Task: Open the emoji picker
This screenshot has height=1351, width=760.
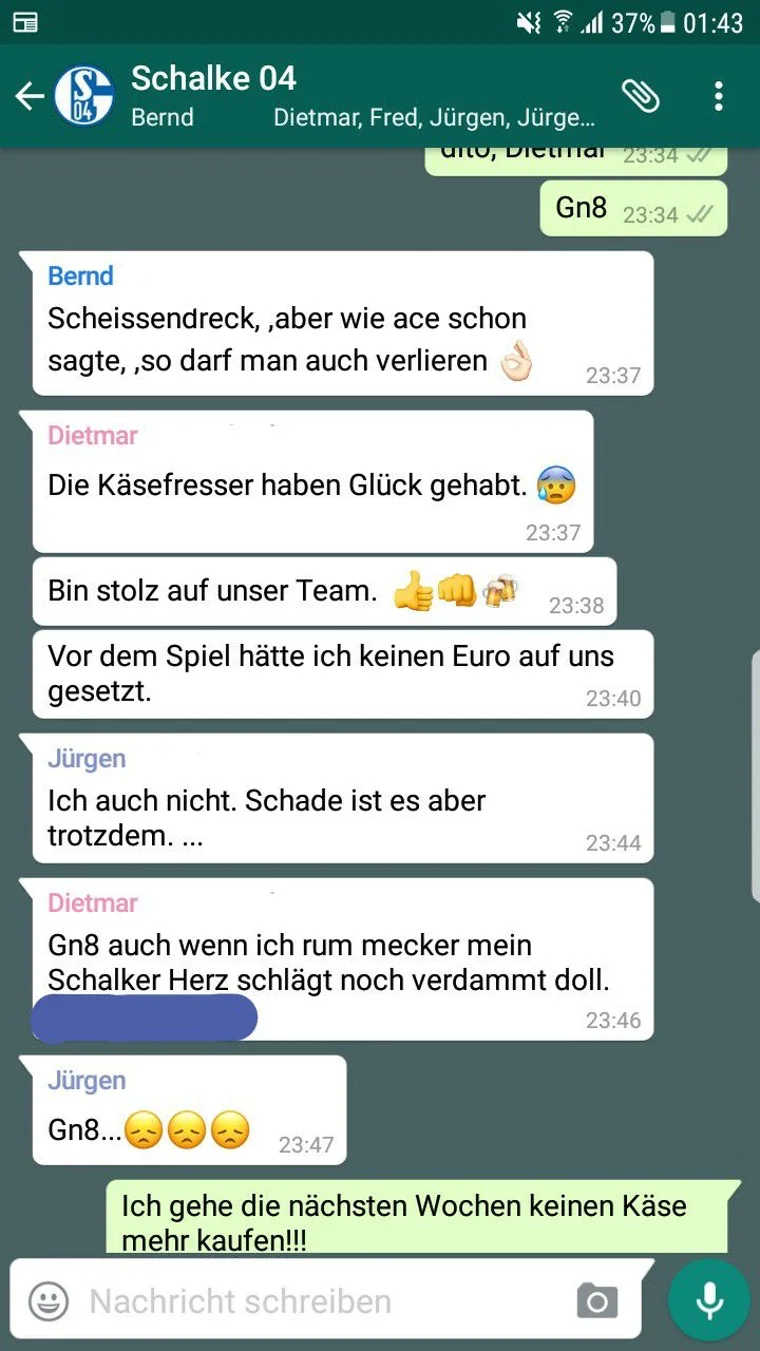Action: point(48,1301)
